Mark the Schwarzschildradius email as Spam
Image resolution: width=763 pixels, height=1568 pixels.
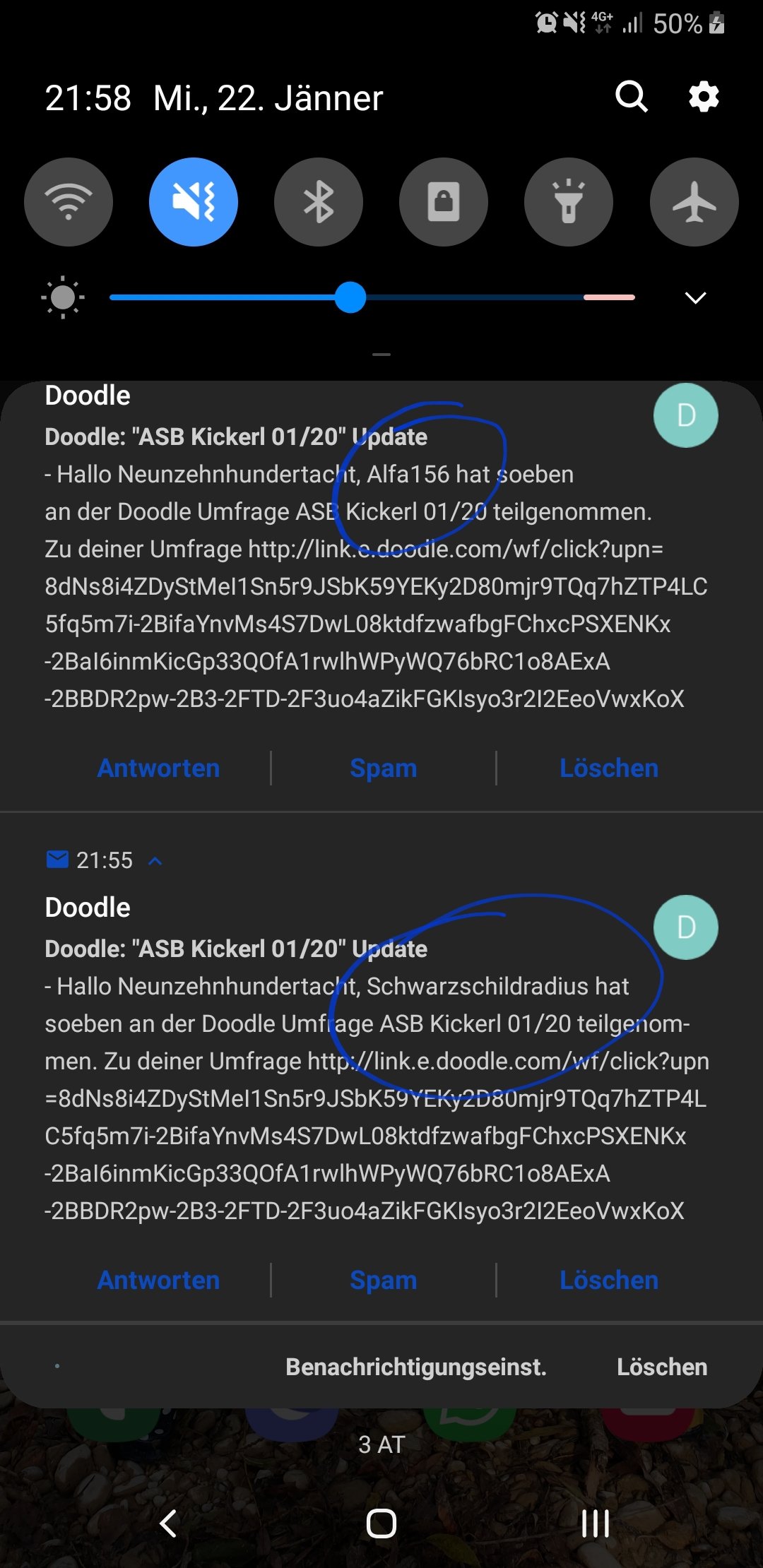pos(384,1280)
